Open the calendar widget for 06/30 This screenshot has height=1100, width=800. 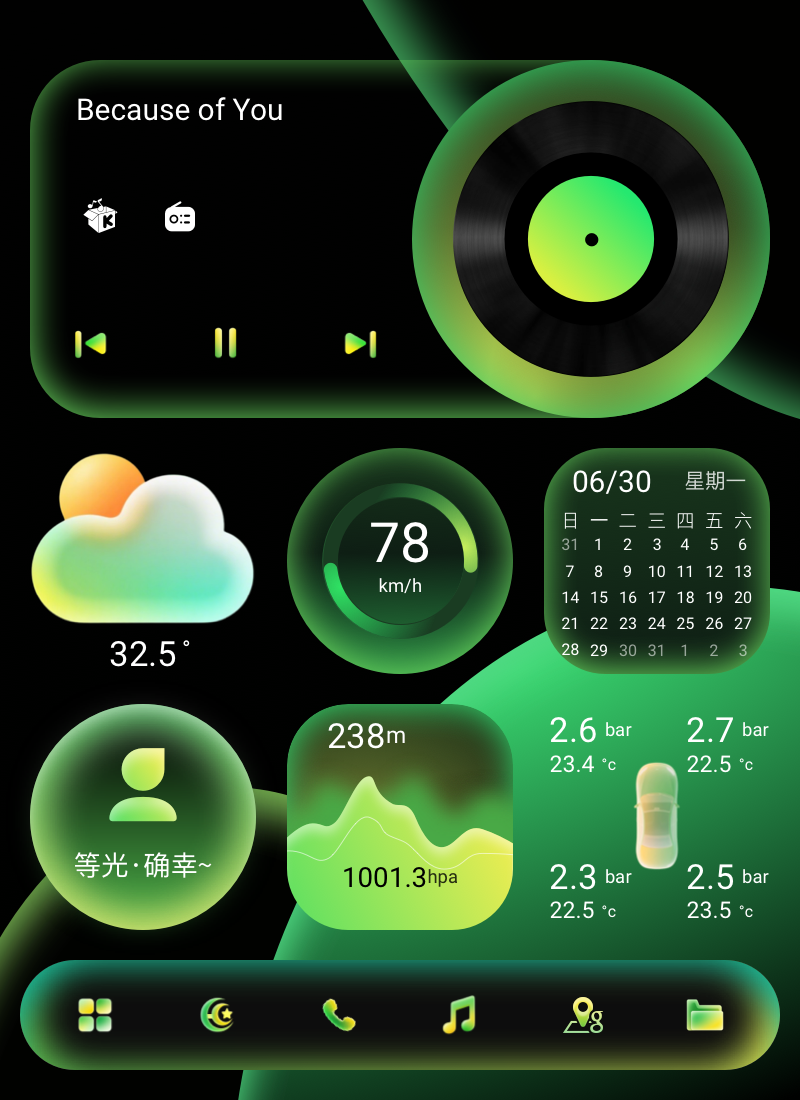pos(656,560)
